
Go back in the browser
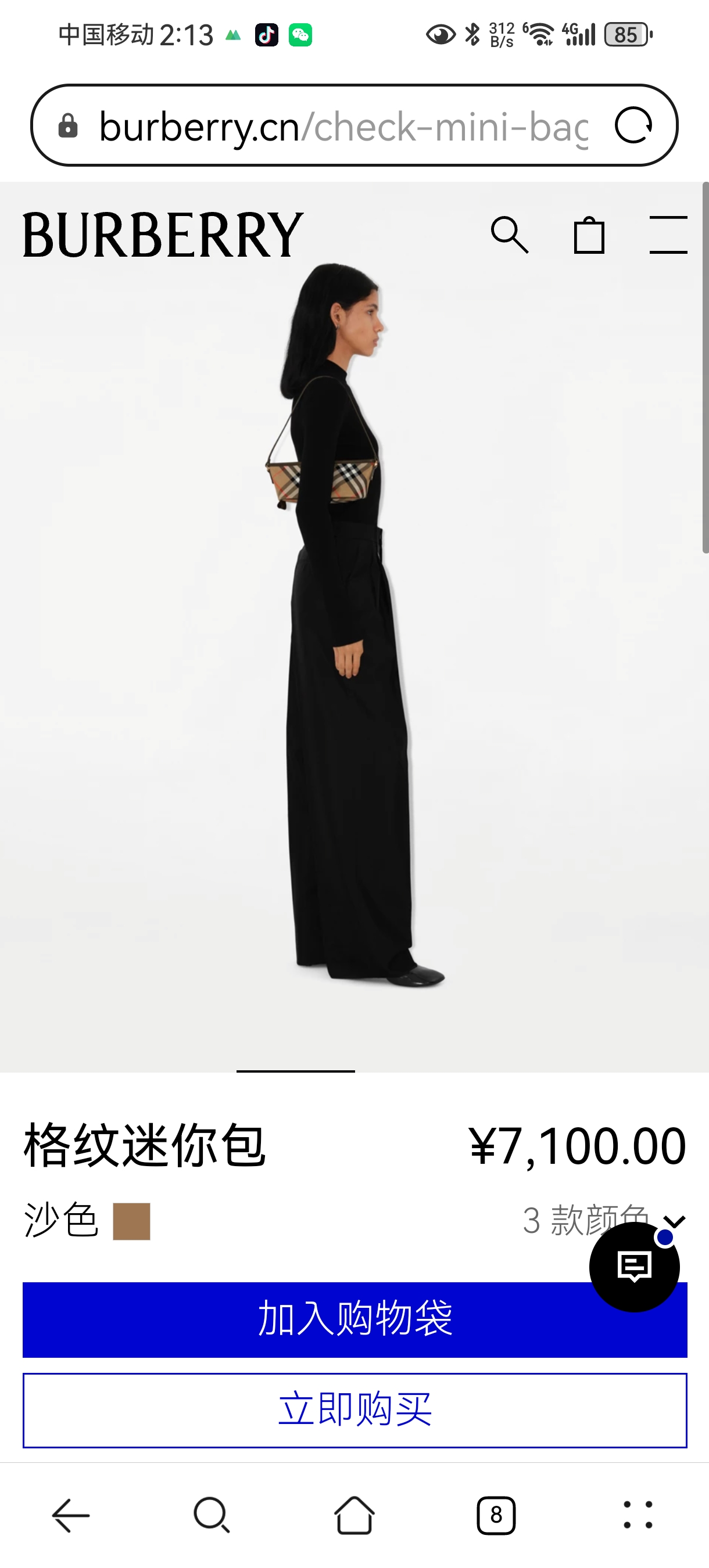click(x=71, y=1515)
